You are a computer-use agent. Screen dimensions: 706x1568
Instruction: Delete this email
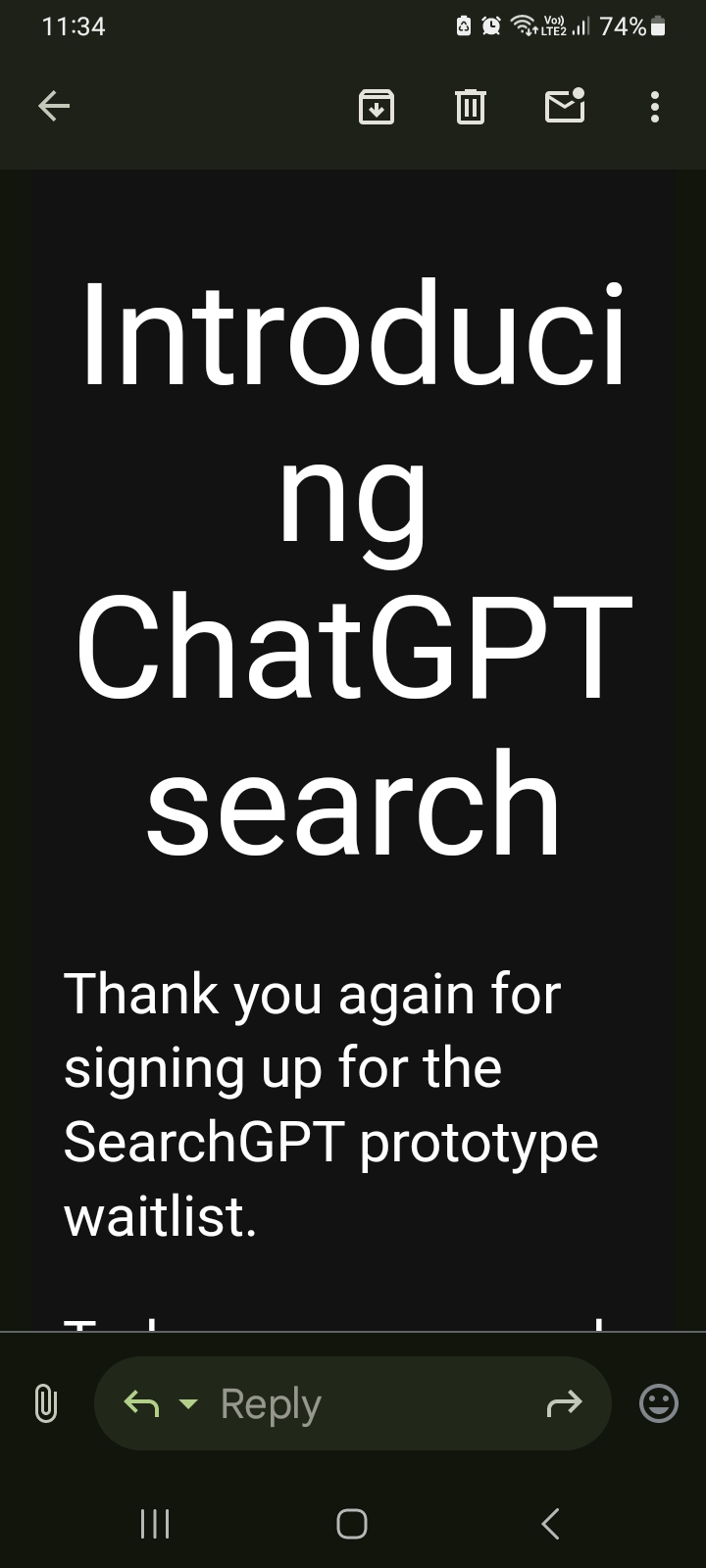pos(471,106)
